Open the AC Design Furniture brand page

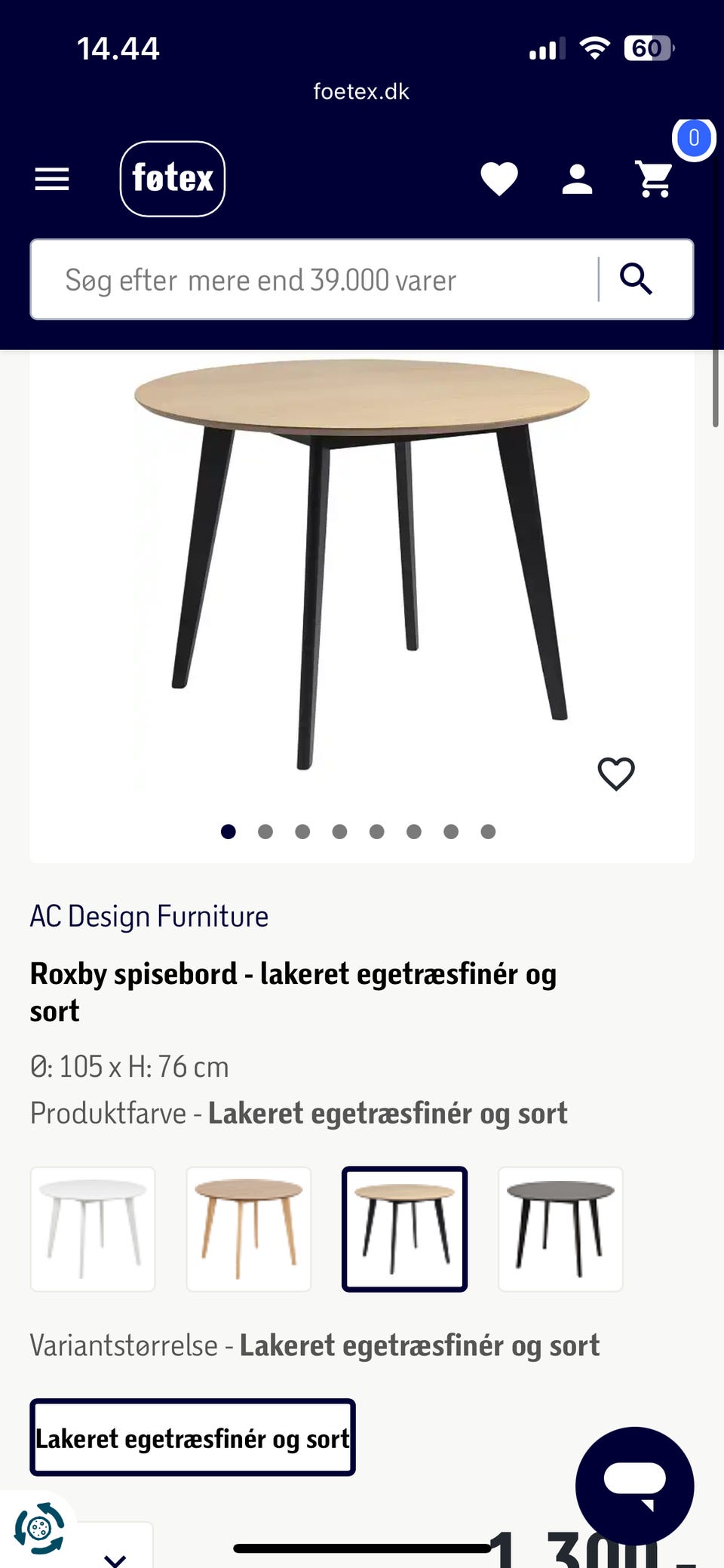point(149,915)
